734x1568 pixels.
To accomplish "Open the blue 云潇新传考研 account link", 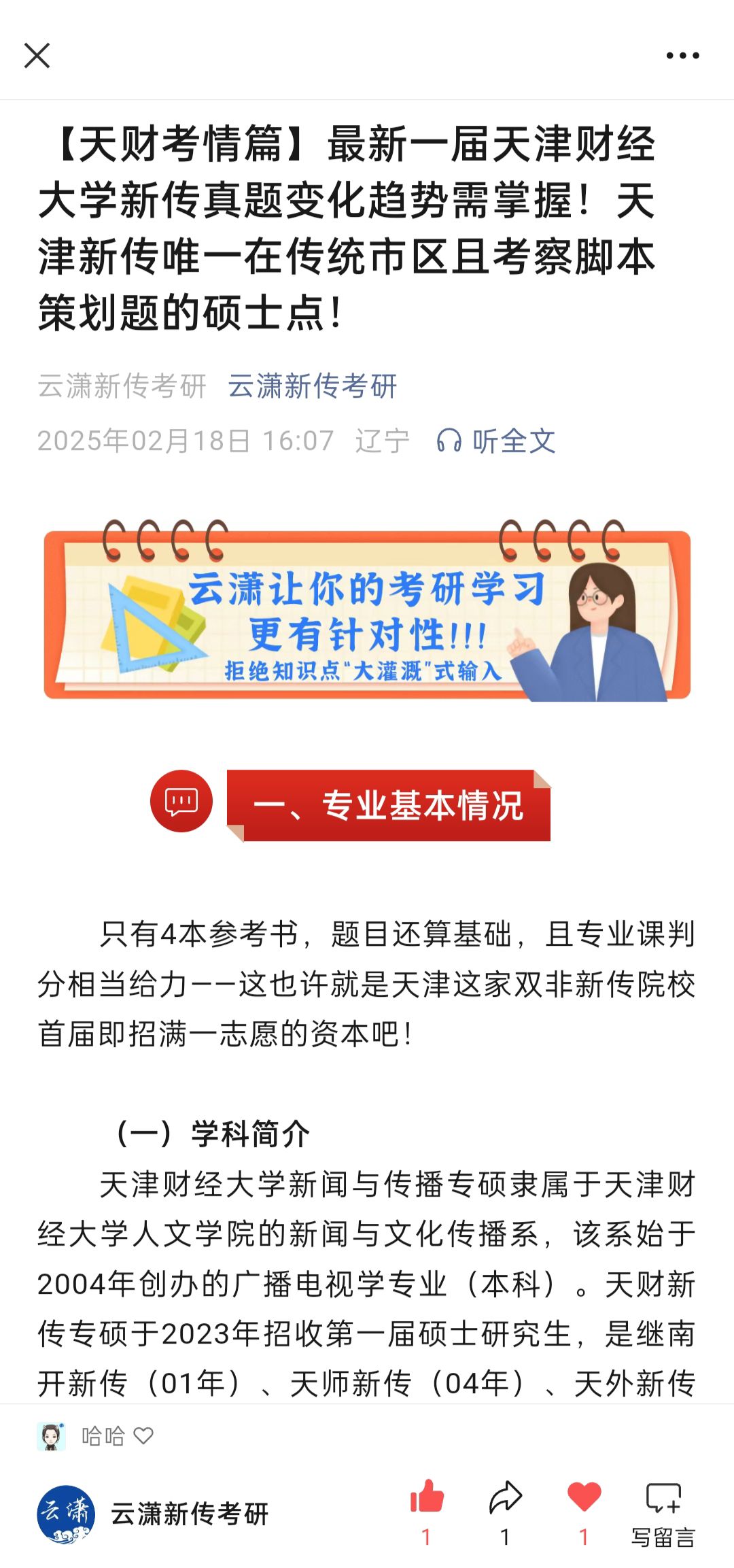I will (x=312, y=386).
